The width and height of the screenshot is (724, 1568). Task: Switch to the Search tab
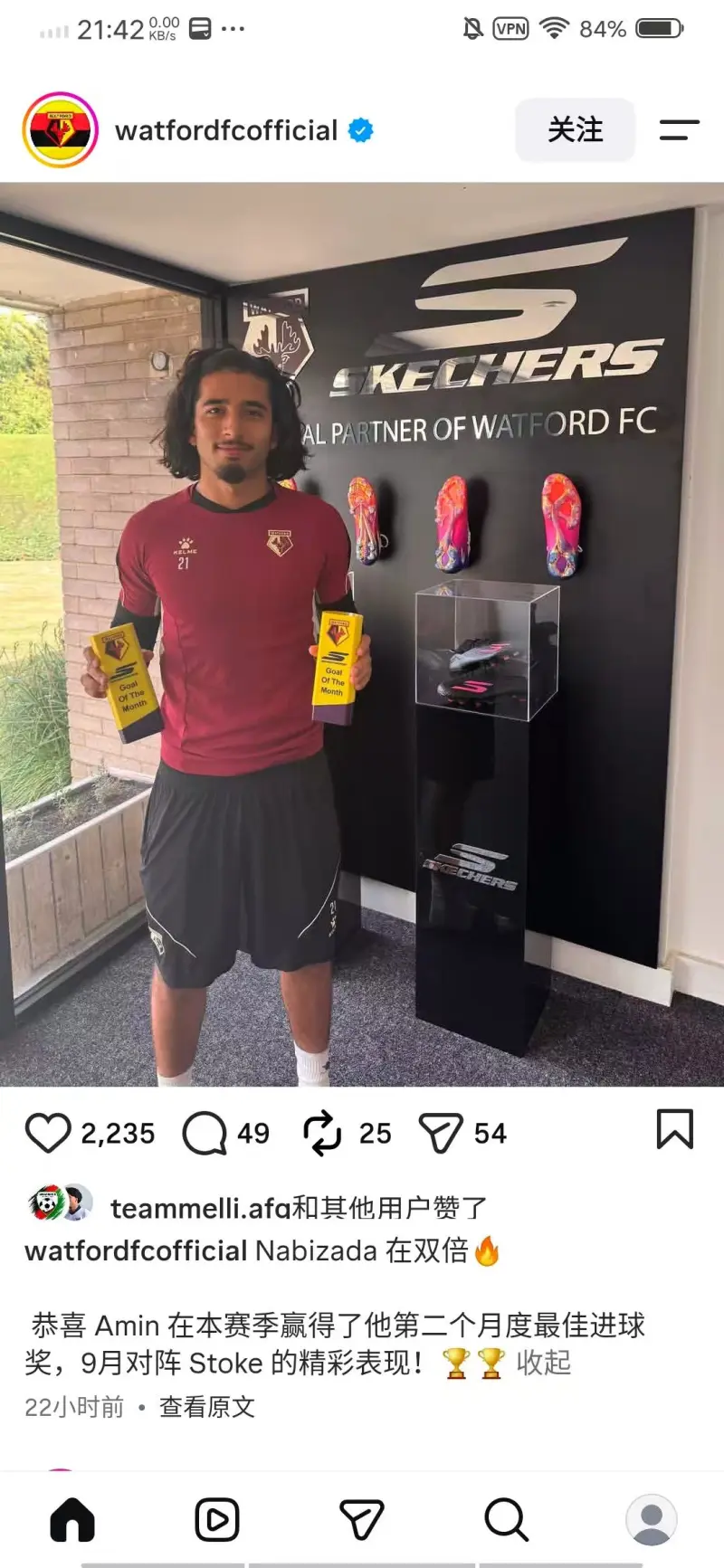click(x=507, y=1519)
